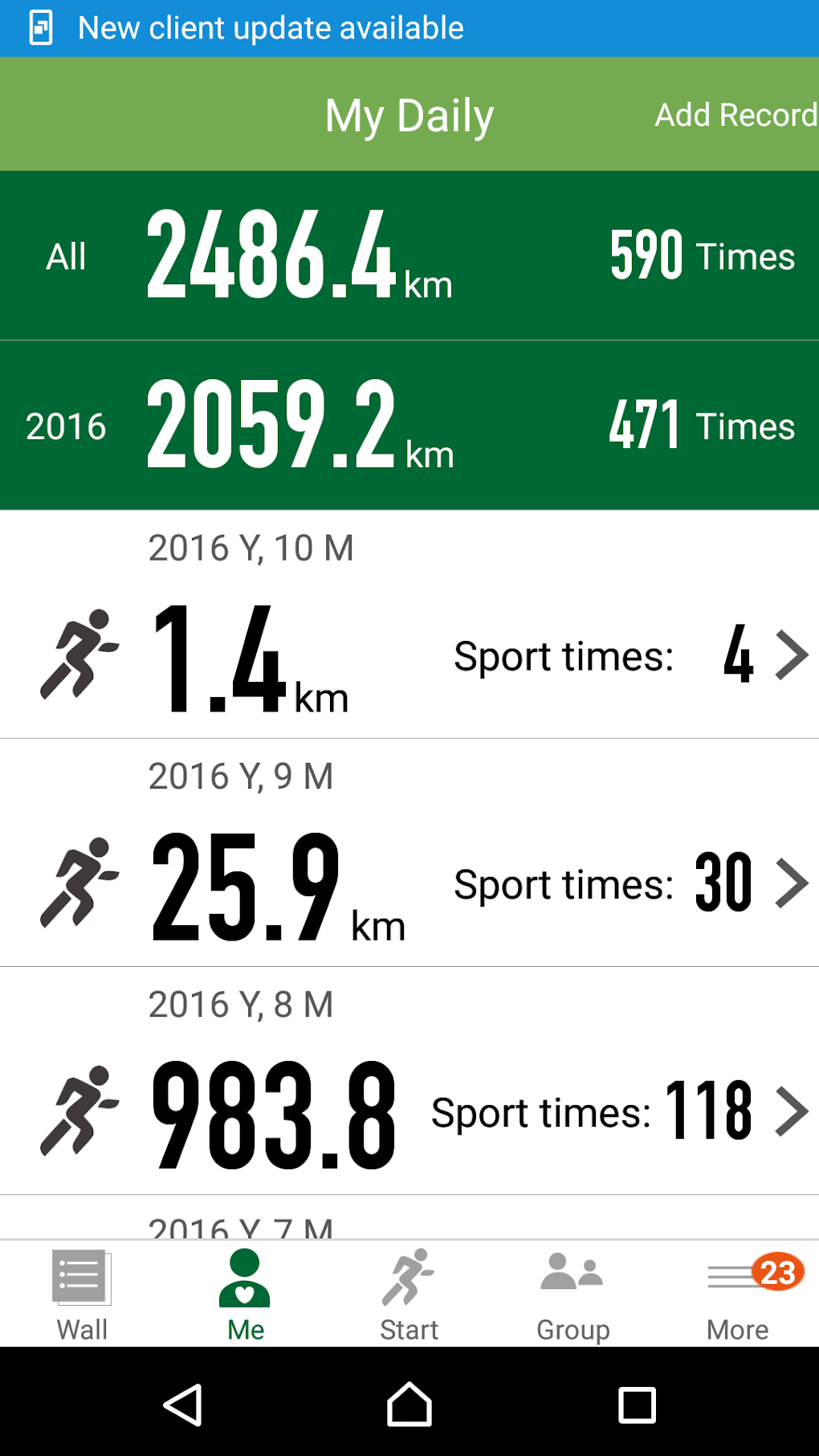Tap Add Record in the header
The width and height of the screenshot is (819, 1456).
(x=735, y=115)
